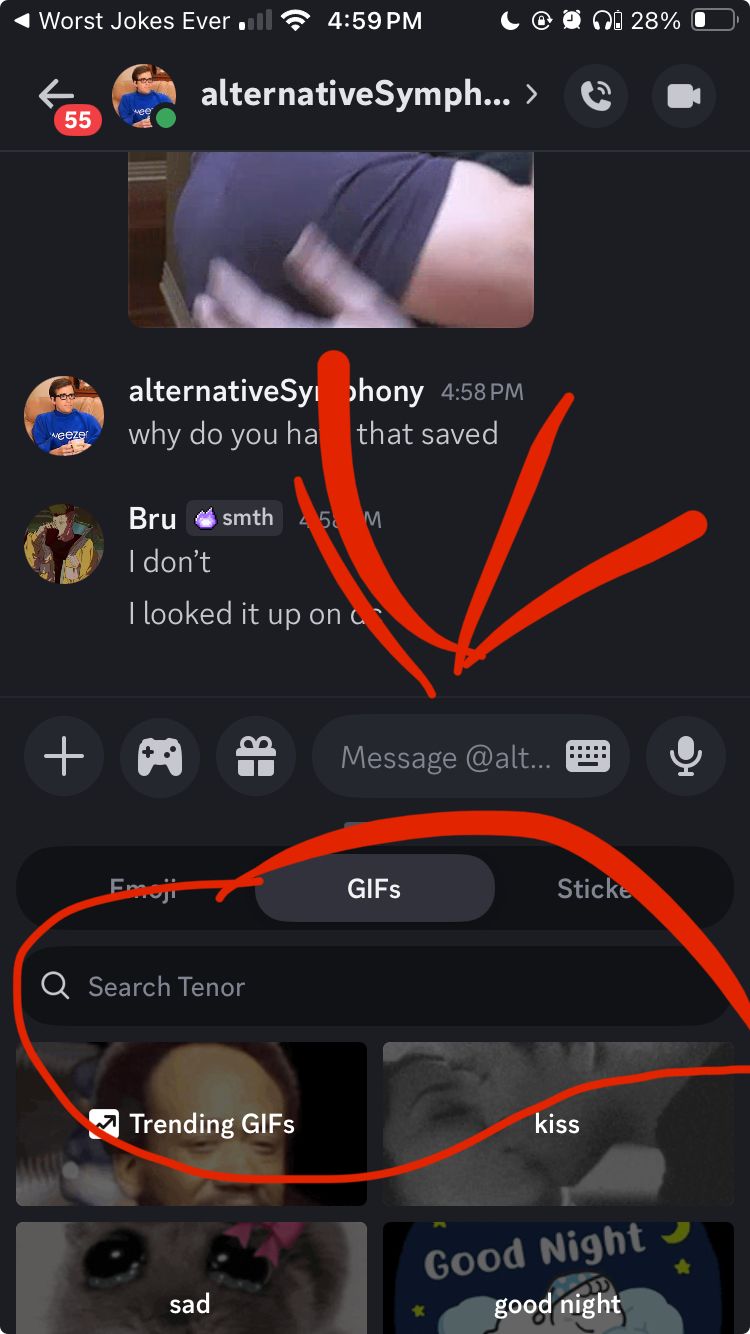Select the GIFs tab

pyautogui.click(x=374, y=888)
